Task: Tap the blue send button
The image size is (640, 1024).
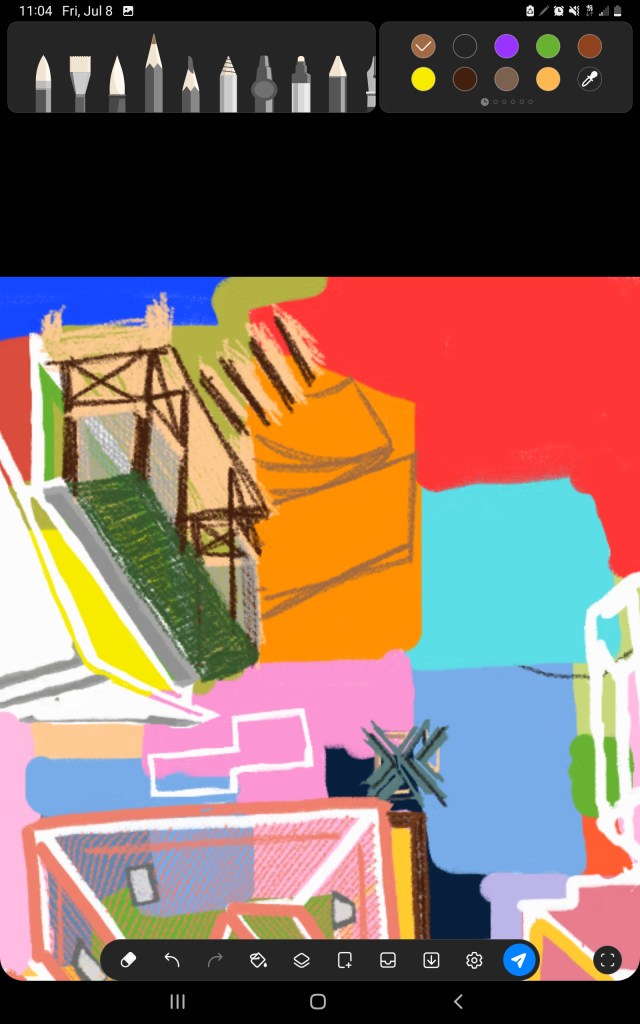Action: [519, 960]
